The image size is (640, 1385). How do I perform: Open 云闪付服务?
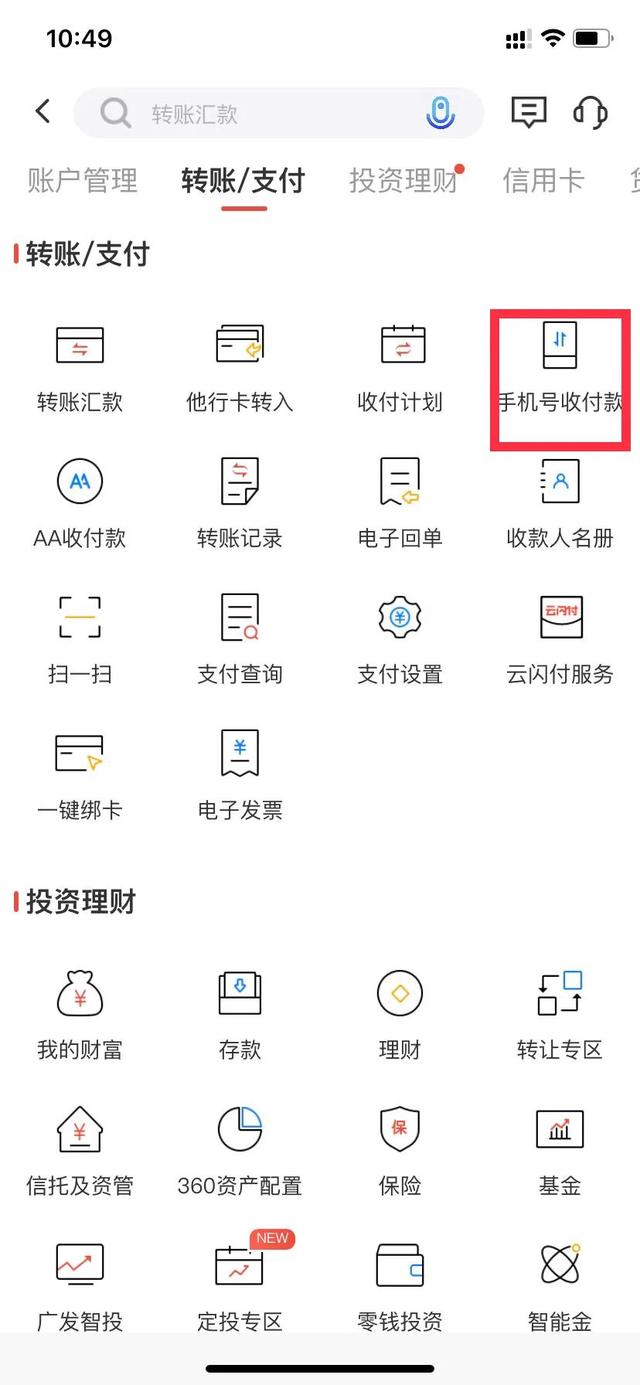pos(560,638)
